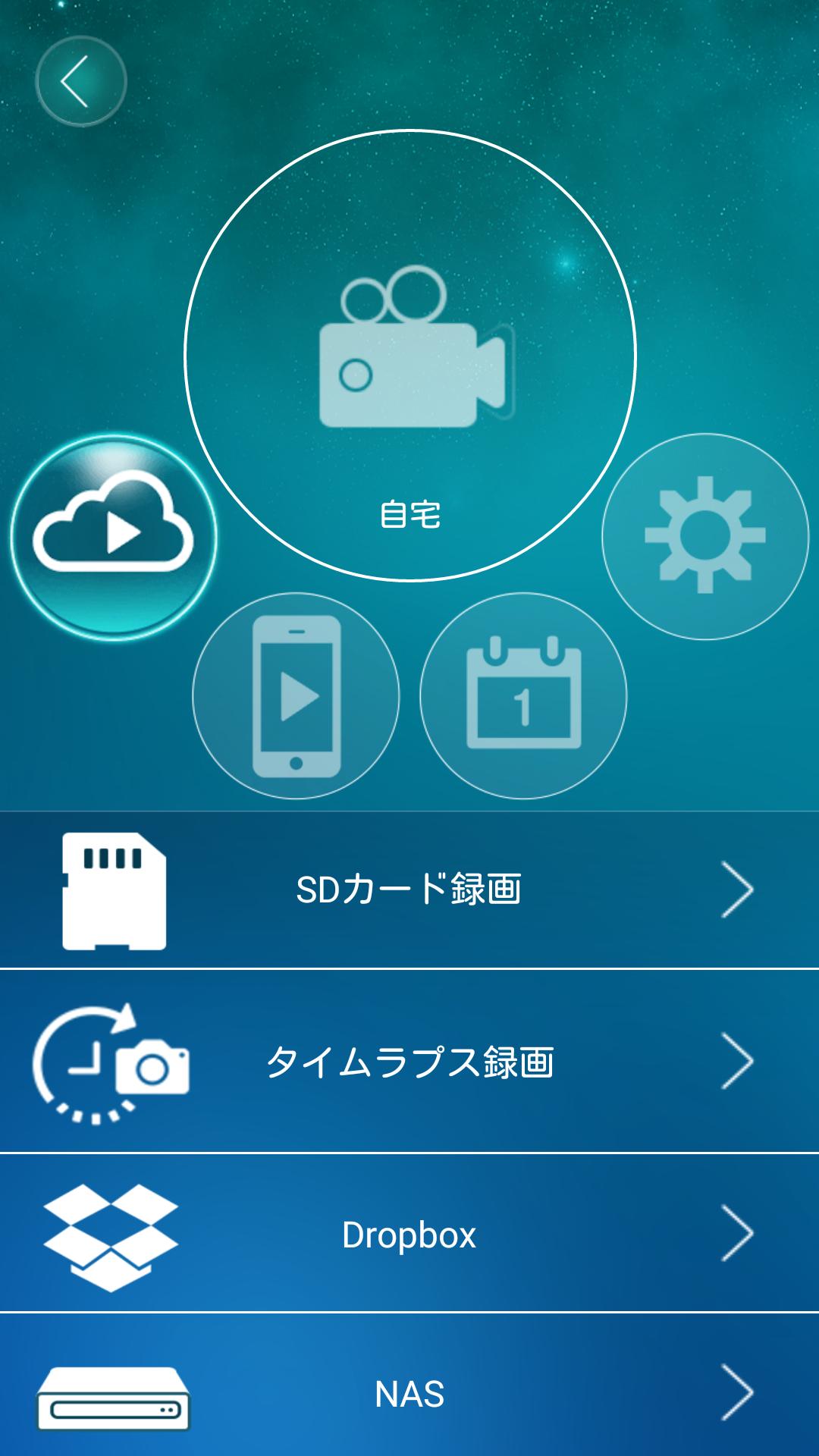Open SDカード録画 recordings
The height and width of the screenshot is (1456, 819).
tap(409, 890)
